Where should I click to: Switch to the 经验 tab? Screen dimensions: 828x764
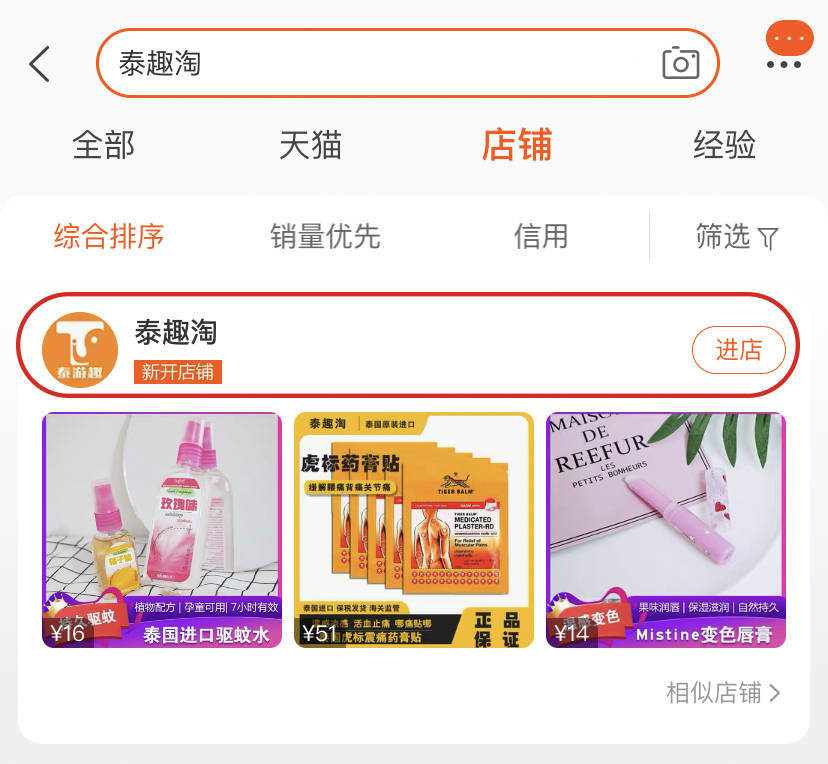[x=724, y=146]
